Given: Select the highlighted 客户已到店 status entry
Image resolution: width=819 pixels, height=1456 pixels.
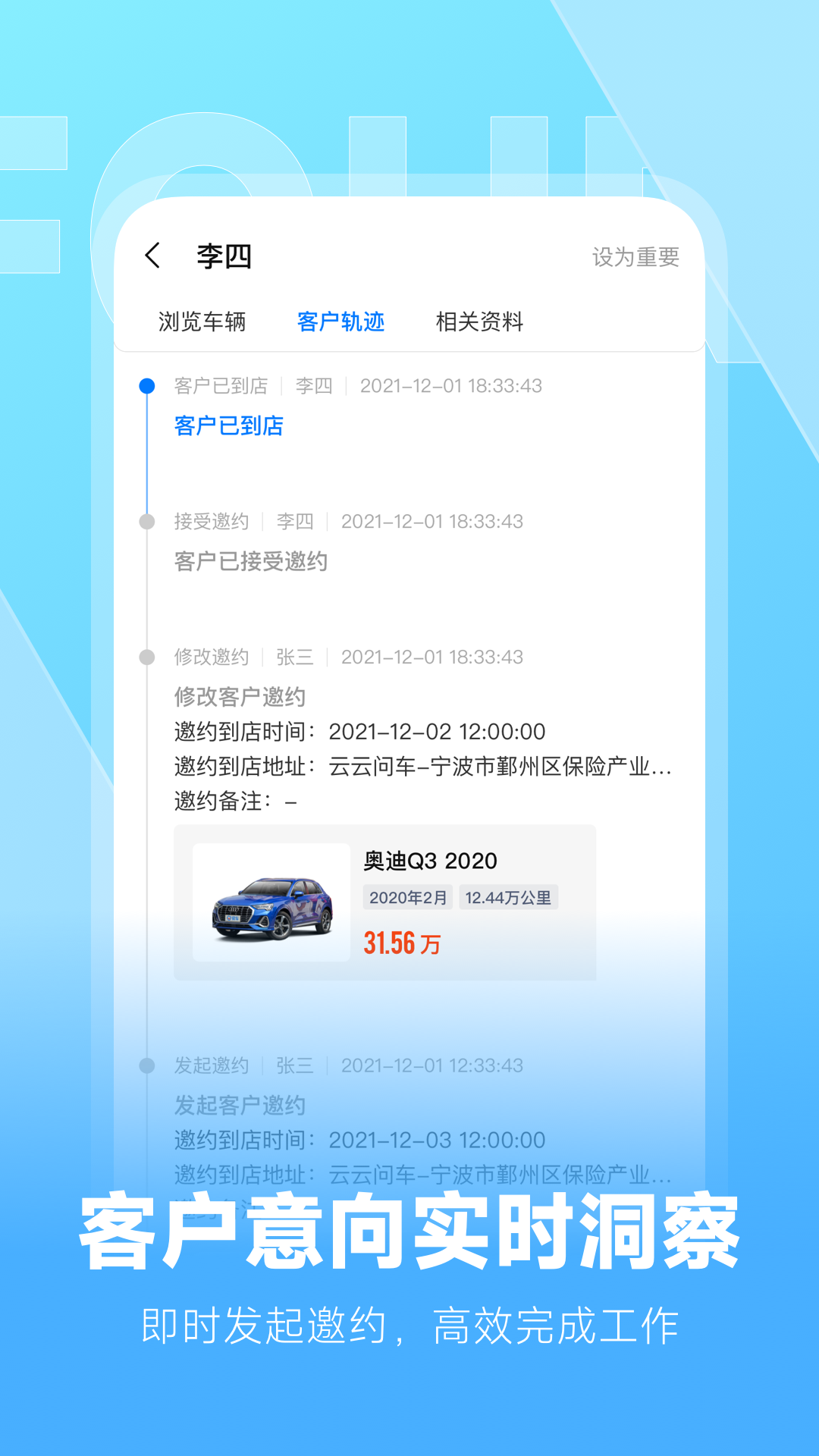Looking at the screenshot, I should click(227, 426).
